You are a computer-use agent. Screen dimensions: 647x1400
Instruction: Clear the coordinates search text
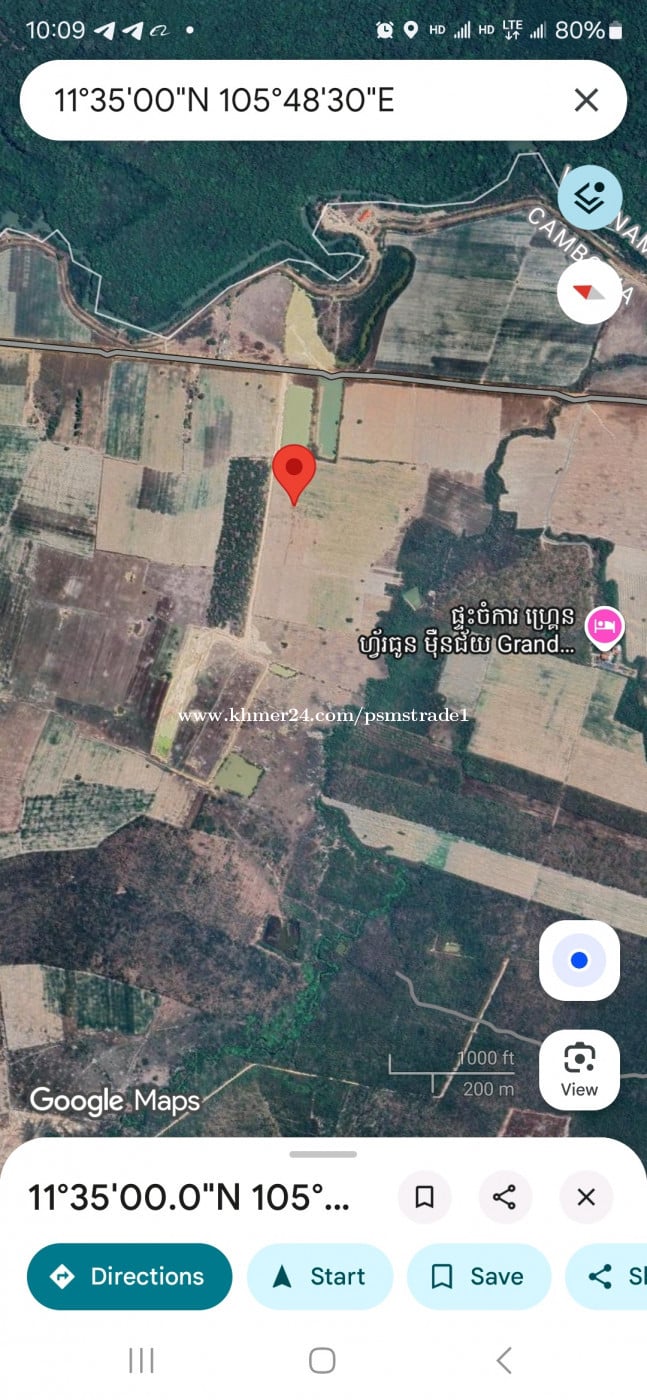(x=586, y=100)
